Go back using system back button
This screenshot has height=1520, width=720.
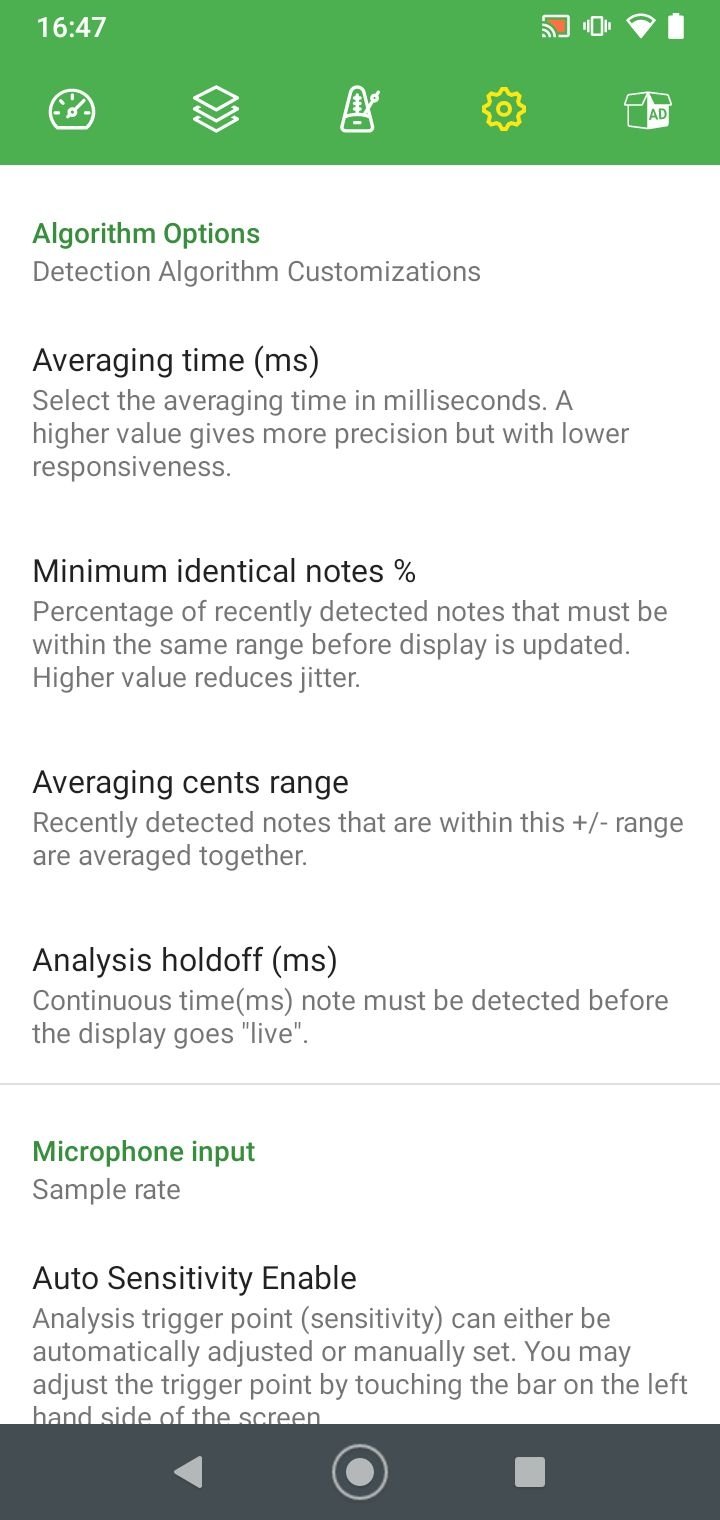pyautogui.click(x=188, y=1472)
